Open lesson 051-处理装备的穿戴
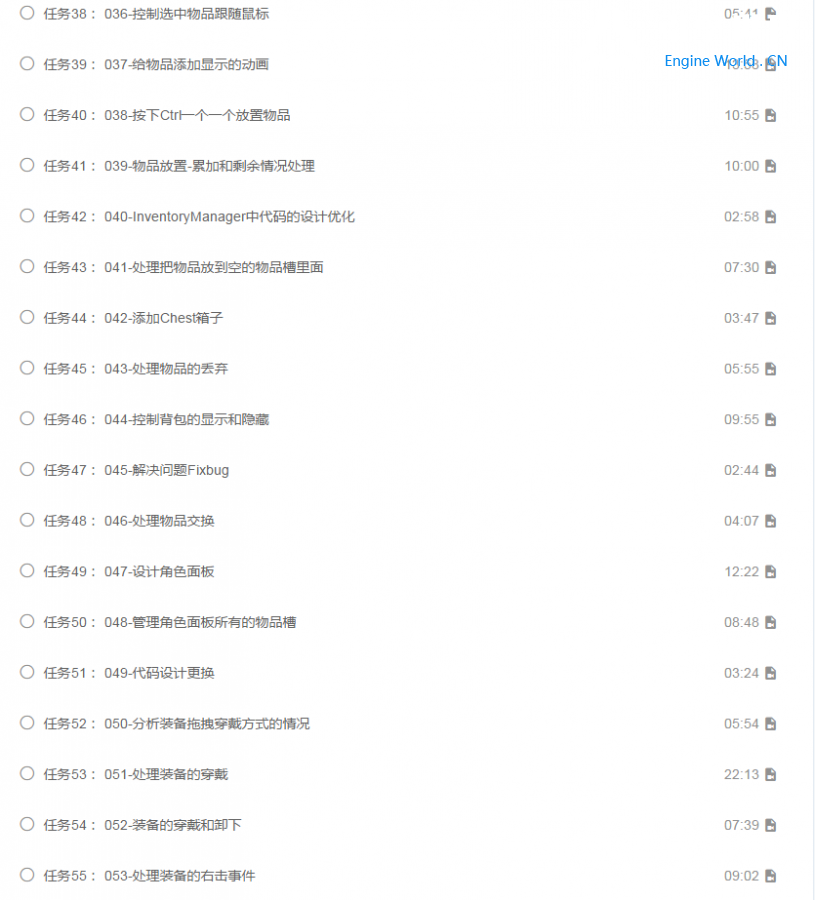The height and width of the screenshot is (900, 815). pos(166,774)
